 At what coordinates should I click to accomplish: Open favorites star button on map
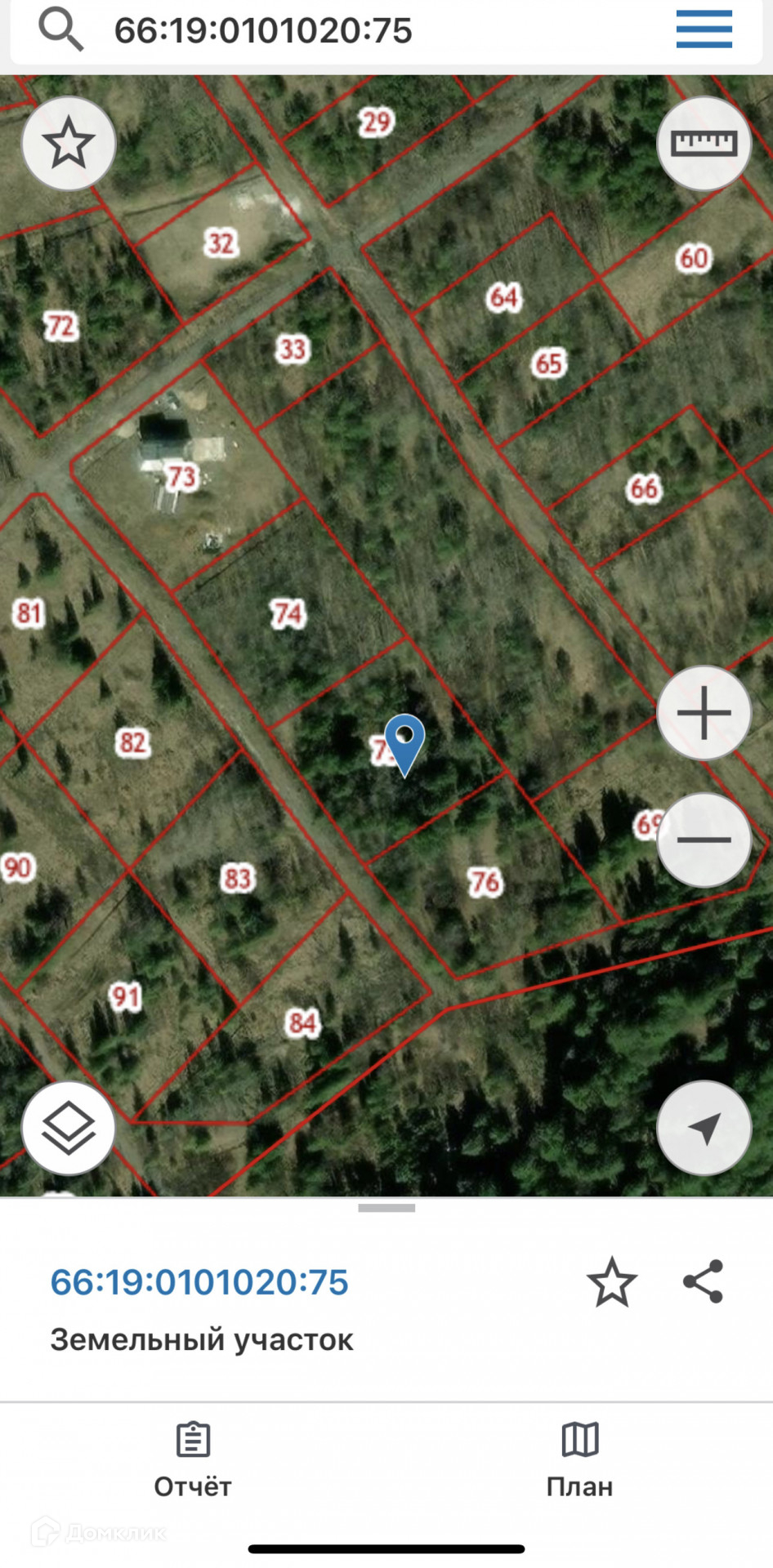coord(69,144)
